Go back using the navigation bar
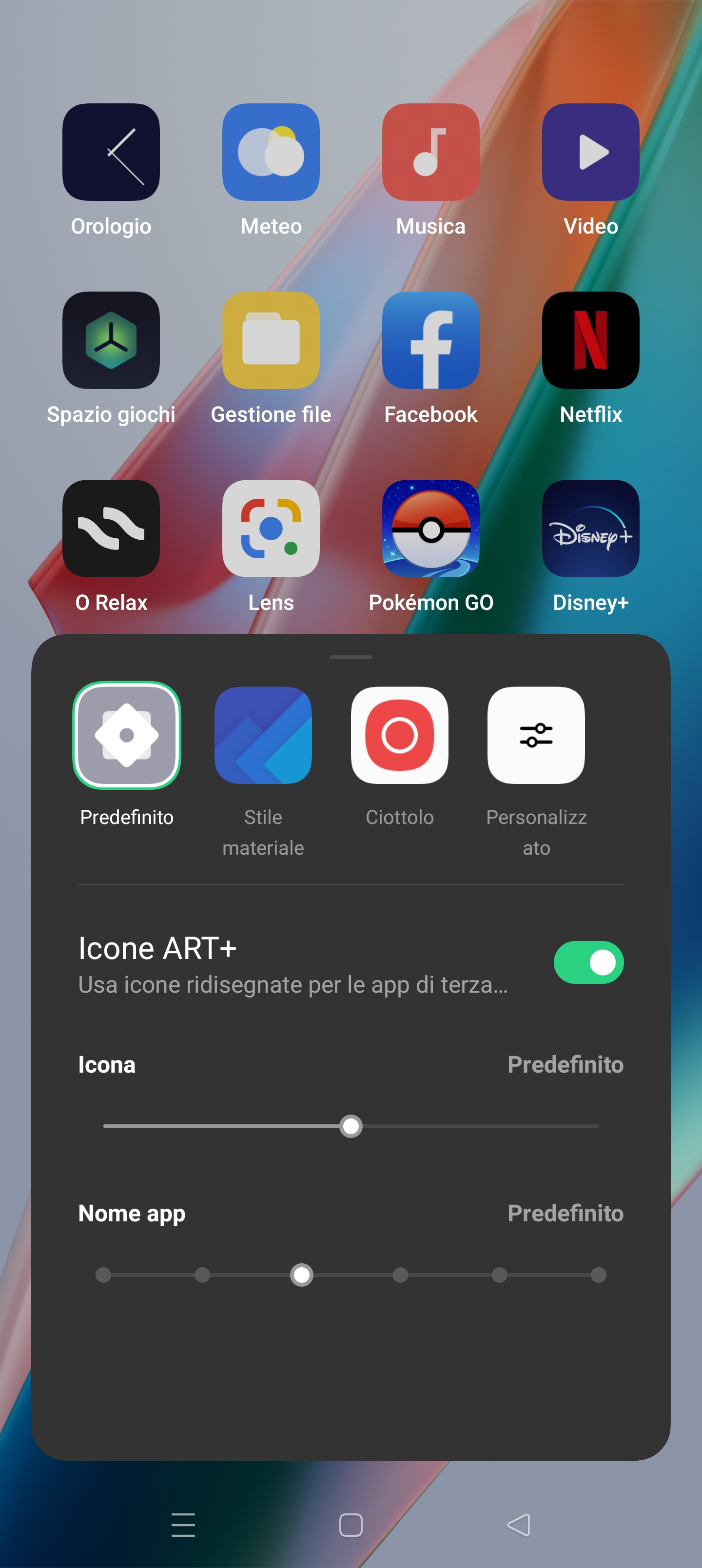The height and width of the screenshot is (1568, 702). coord(519,1525)
